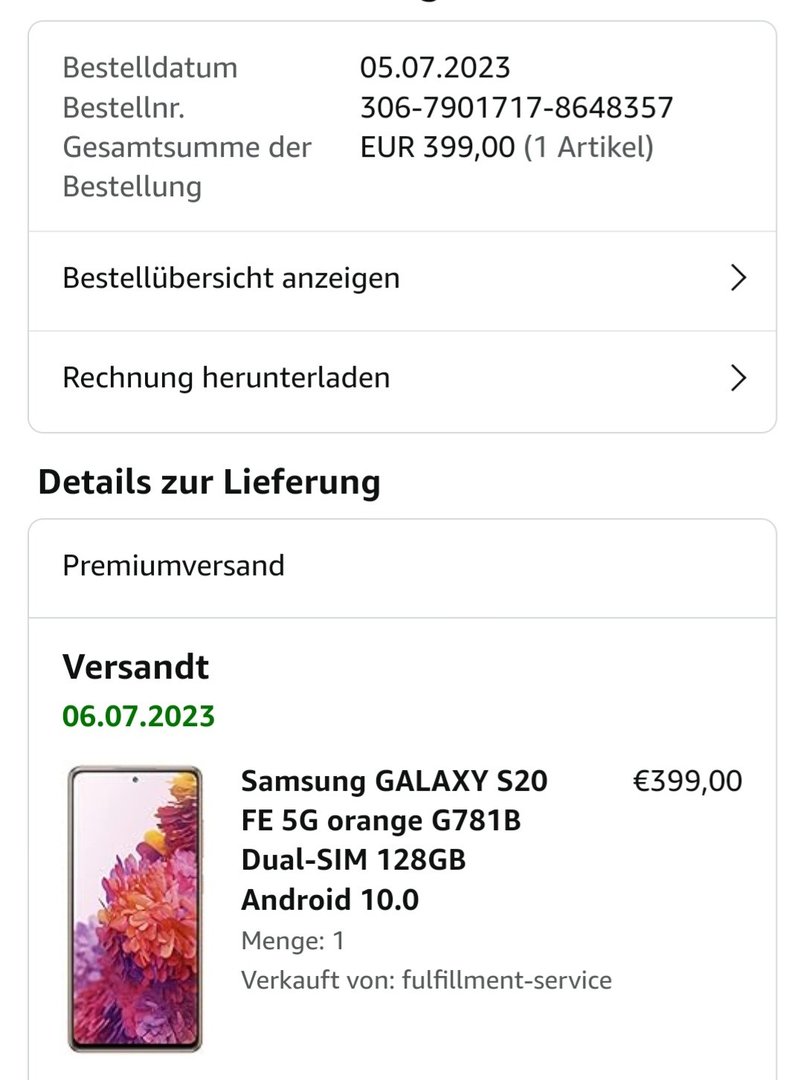803x1080 pixels.
Task: Tap Rechnung herunterladen row
Action: tap(401, 378)
